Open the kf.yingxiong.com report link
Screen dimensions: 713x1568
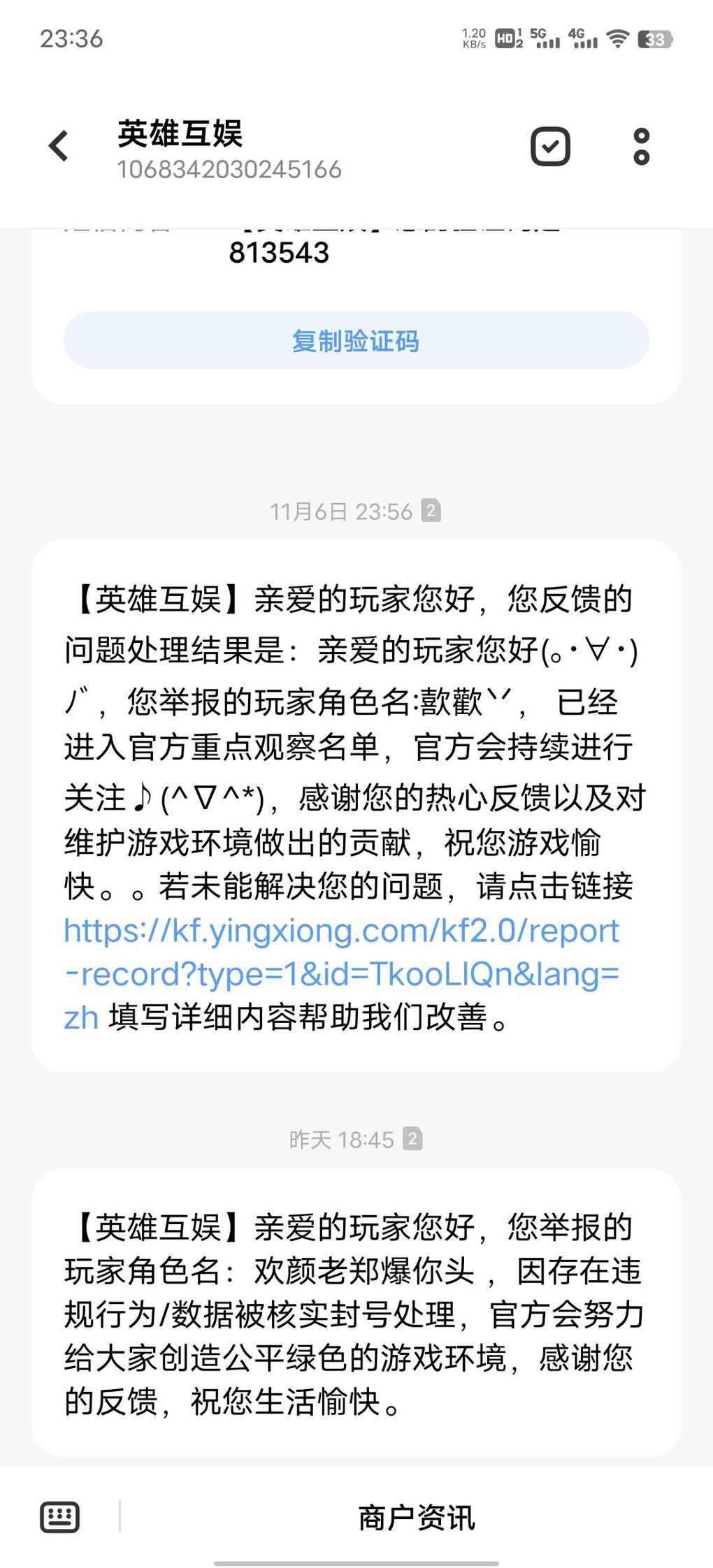pos(342,974)
